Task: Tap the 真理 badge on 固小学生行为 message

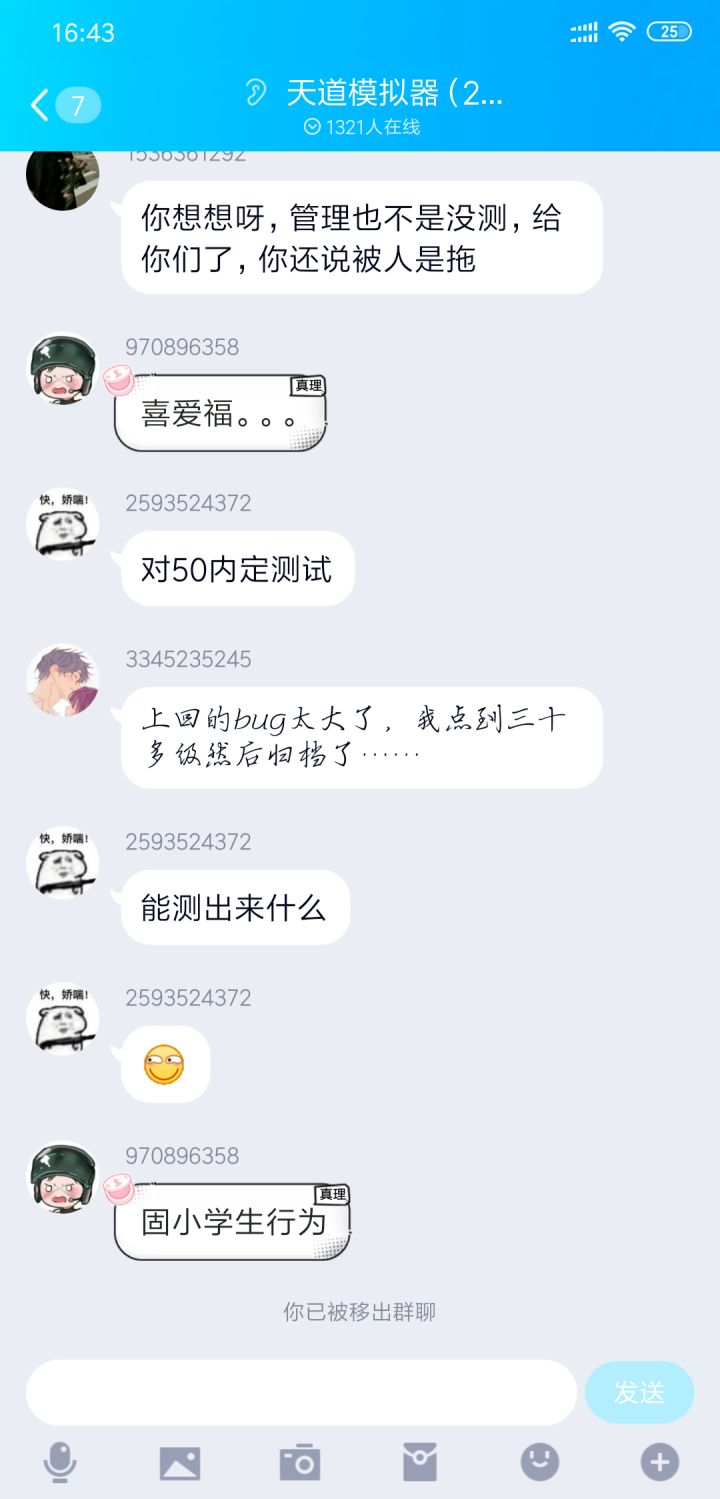Action: click(x=329, y=1195)
